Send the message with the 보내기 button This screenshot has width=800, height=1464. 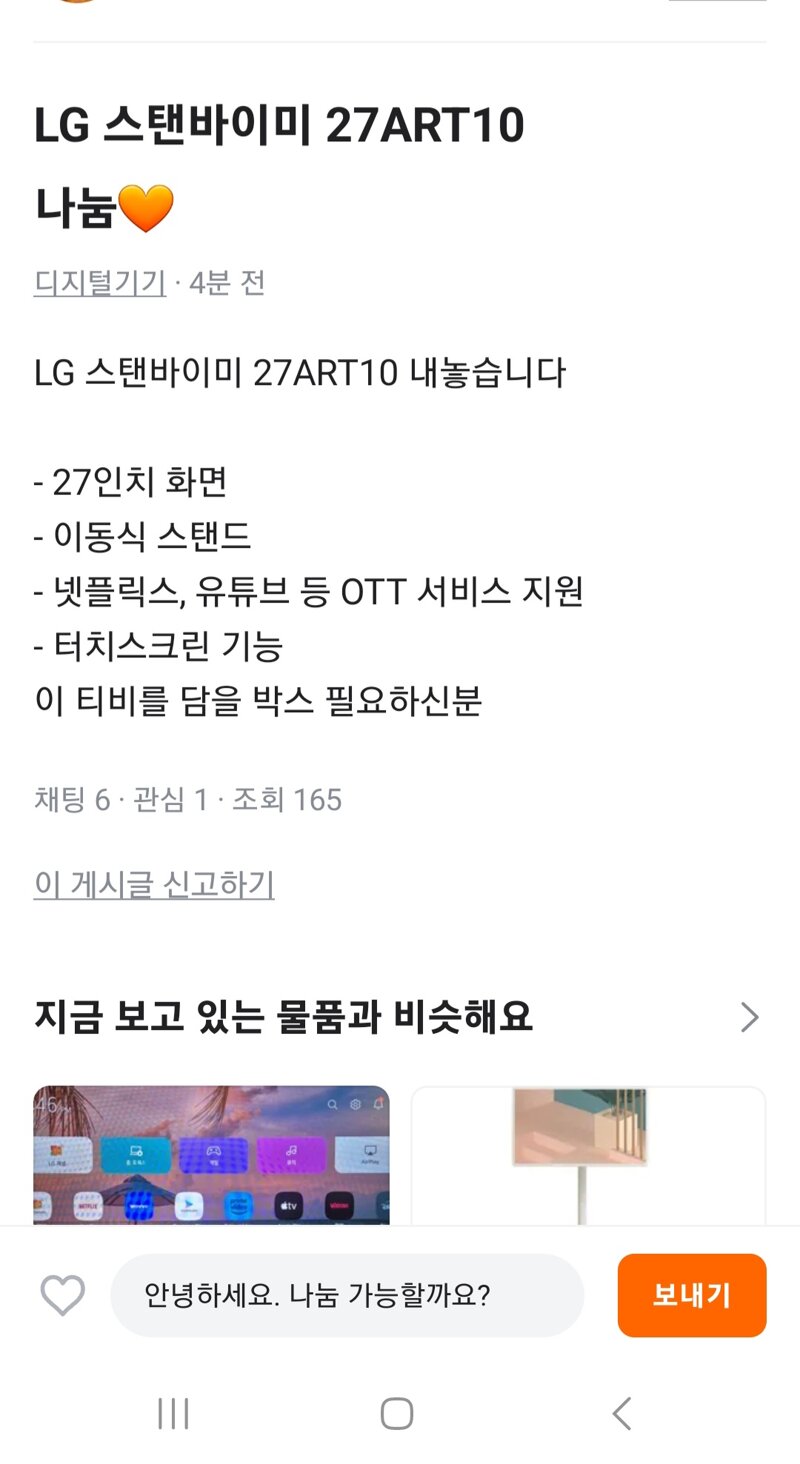point(692,1296)
